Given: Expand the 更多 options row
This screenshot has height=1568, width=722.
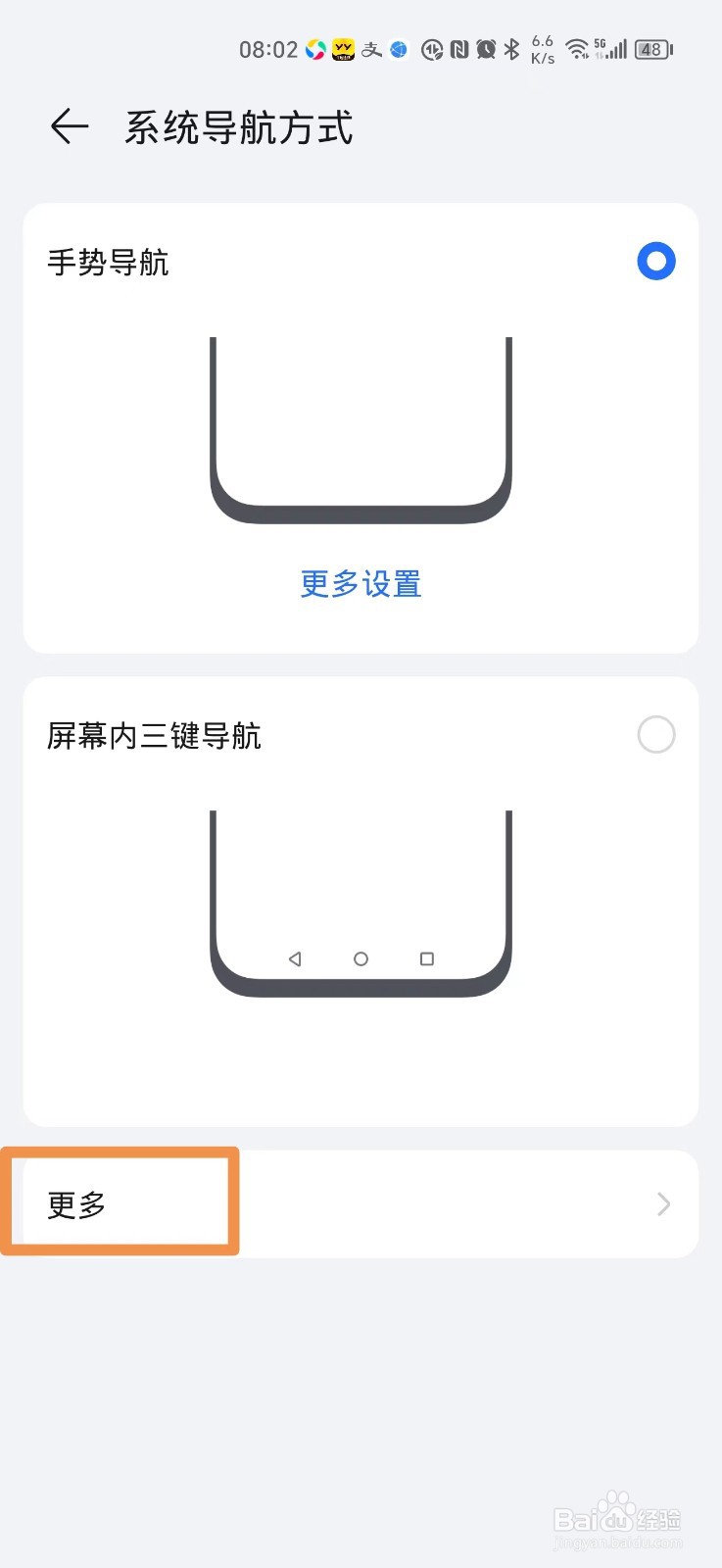Looking at the screenshot, I should [361, 1203].
